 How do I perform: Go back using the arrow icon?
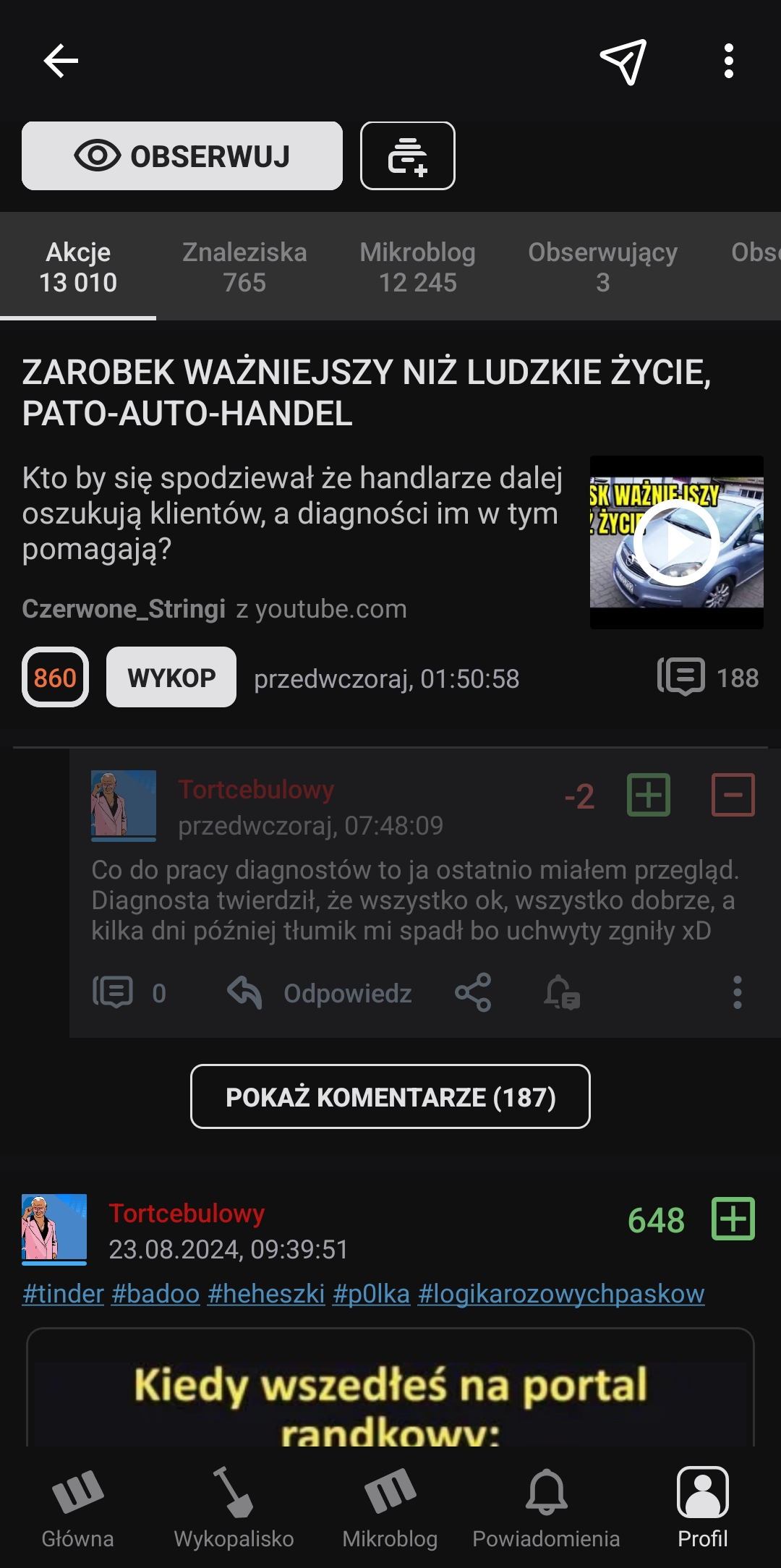[x=61, y=61]
